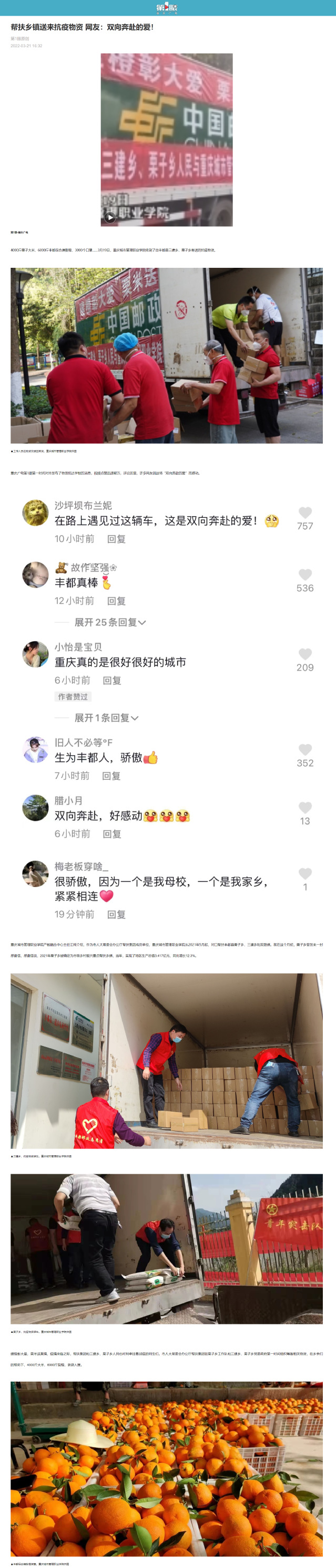Play the video at the top of the article

tap(110, 217)
